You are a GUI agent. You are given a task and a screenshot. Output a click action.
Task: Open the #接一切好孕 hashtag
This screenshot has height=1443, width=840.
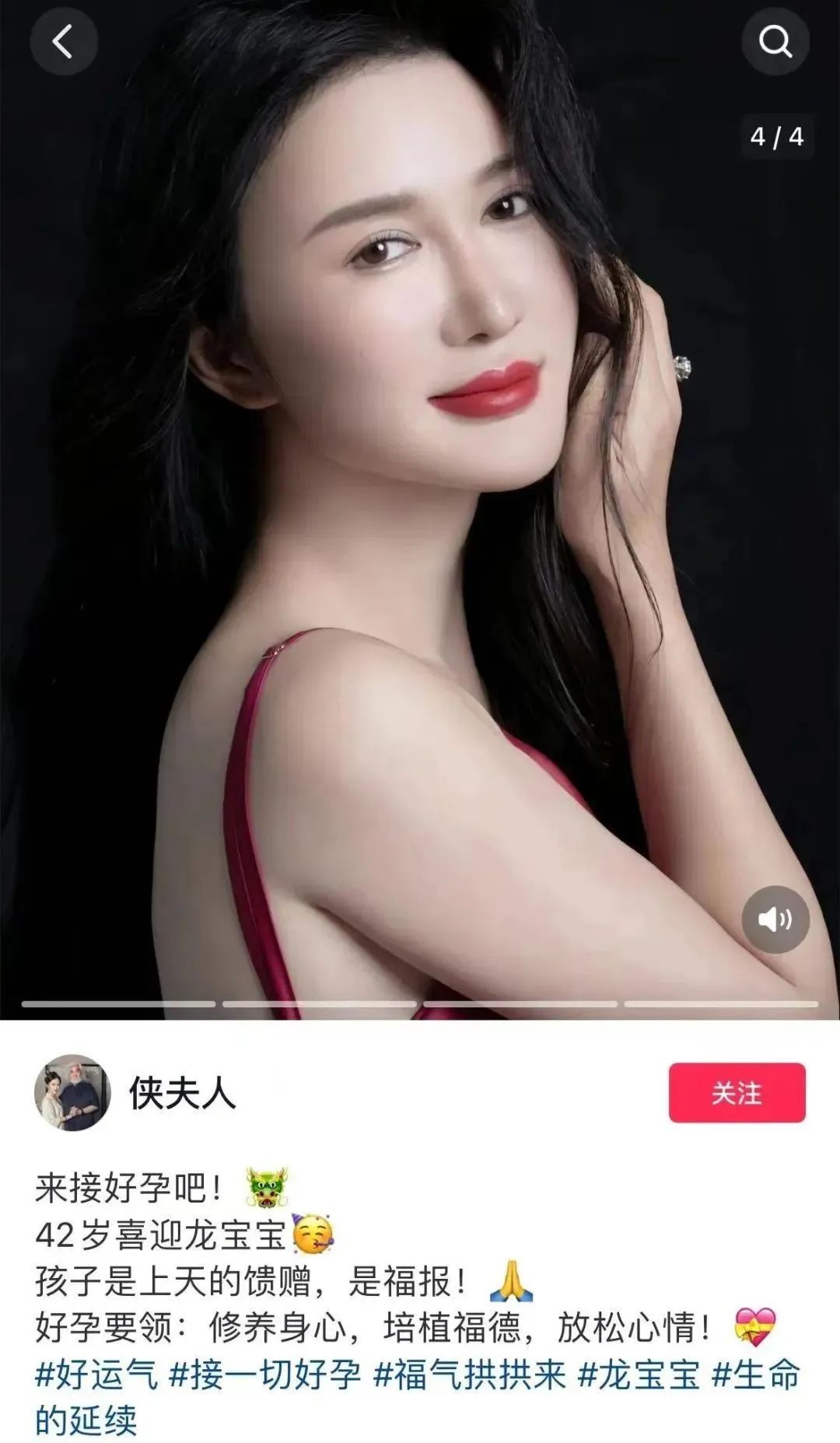pos(264,1375)
